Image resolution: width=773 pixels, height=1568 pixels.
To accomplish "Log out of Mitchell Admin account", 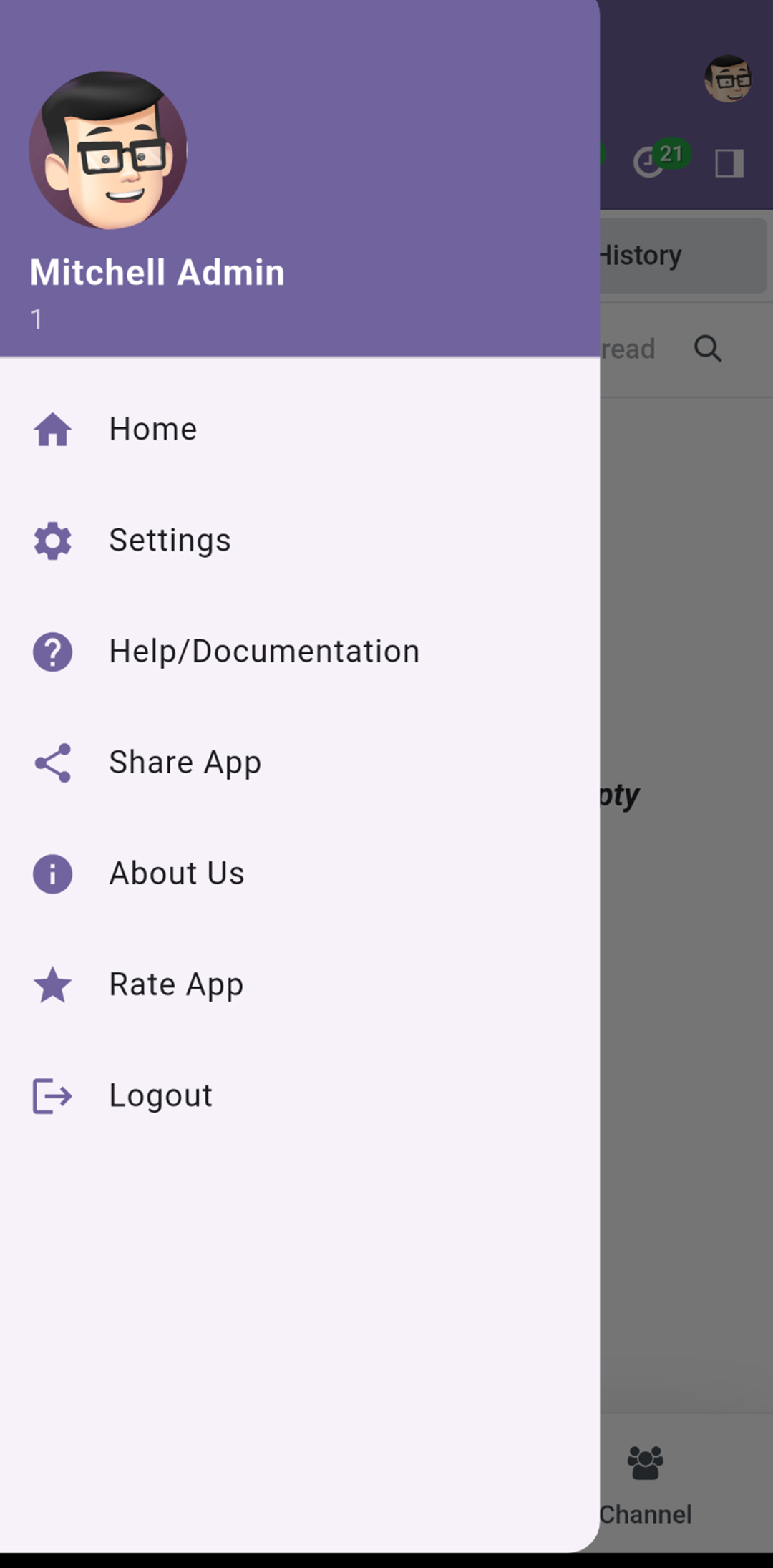I will tap(160, 1095).
